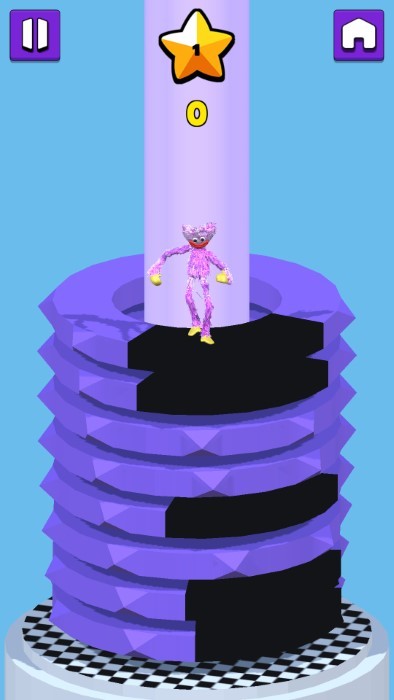Return to the home menu
Image resolution: width=394 pixels, height=700 pixels.
tap(359, 35)
